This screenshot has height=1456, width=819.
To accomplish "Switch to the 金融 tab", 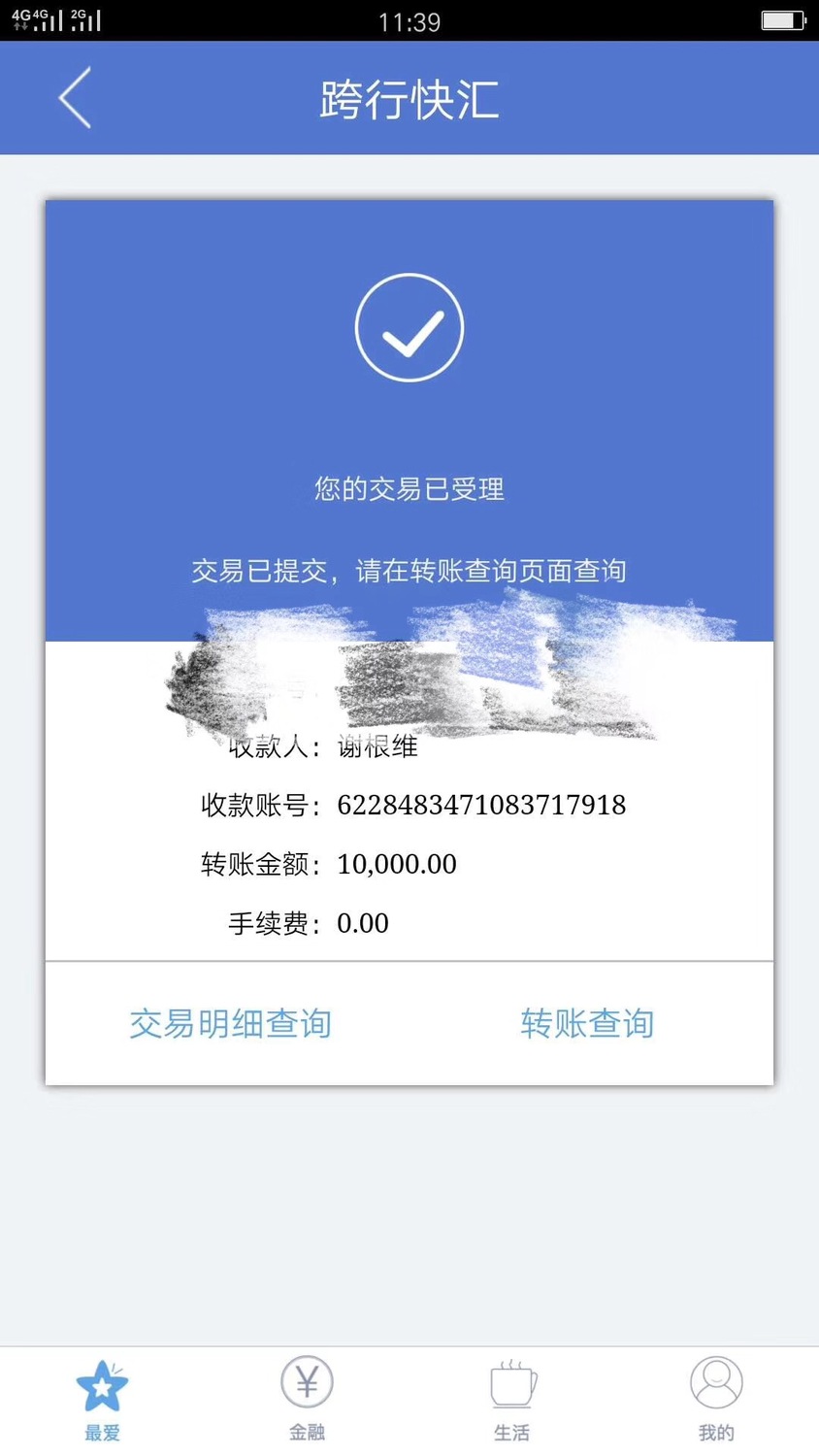I will tap(307, 1398).
